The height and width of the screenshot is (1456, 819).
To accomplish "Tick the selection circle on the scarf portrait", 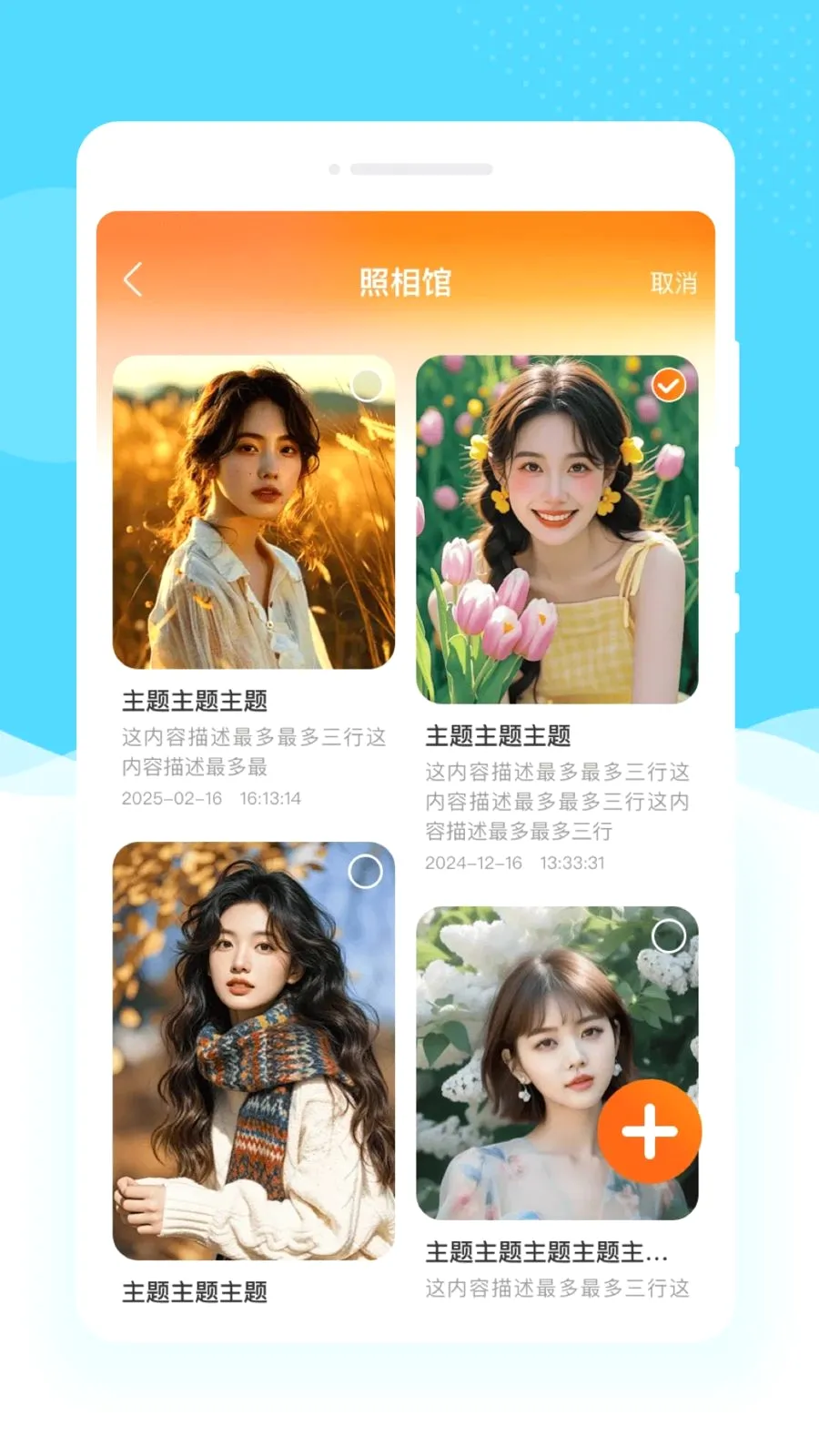I will (x=366, y=872).
